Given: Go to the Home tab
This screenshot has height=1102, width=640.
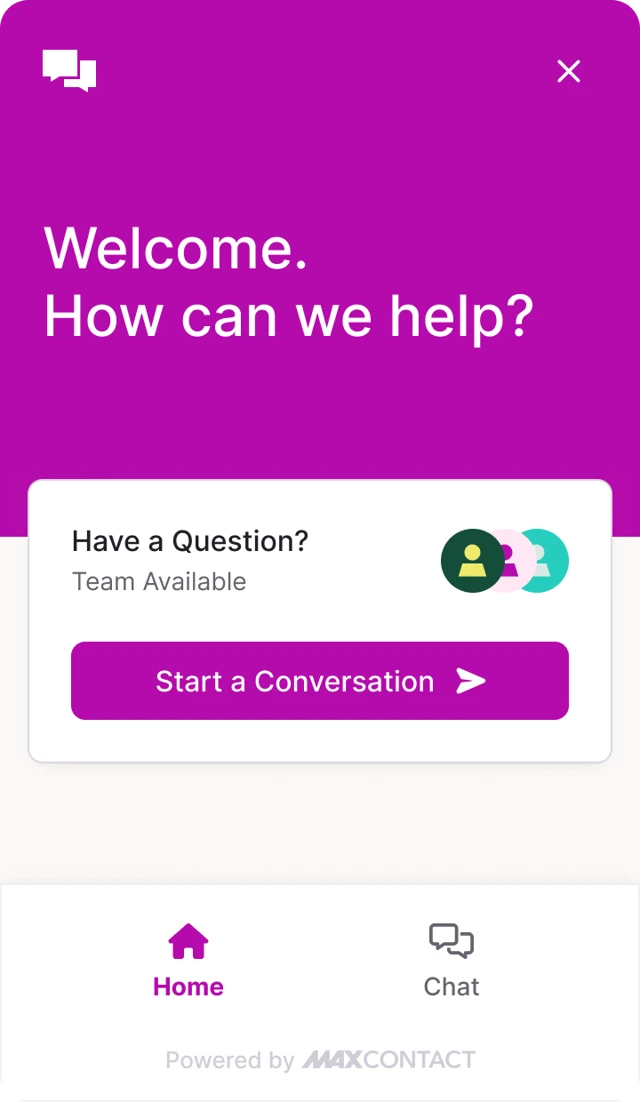Looking at the screenshot, I should pyautogui.click(x=188, y=961).
